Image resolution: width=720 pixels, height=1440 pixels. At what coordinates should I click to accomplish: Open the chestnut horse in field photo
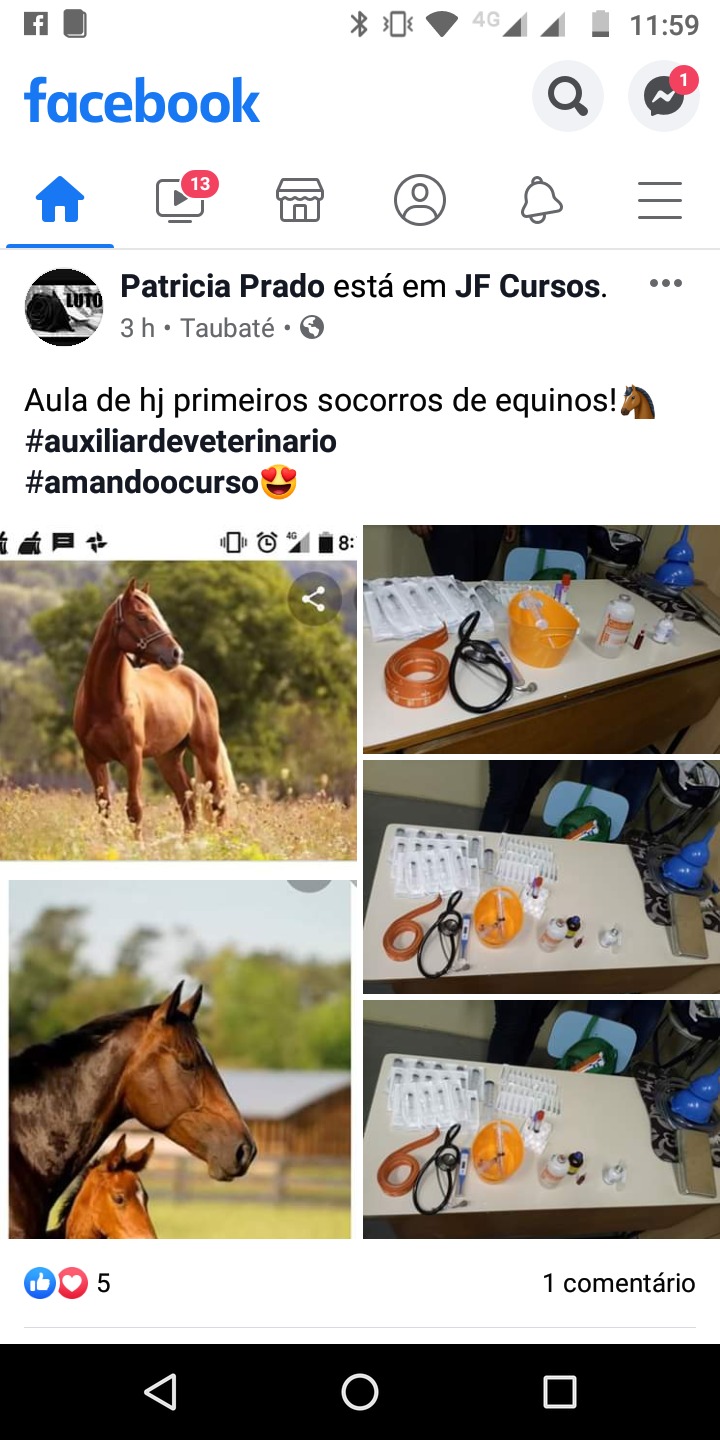(x=178, y=700)
